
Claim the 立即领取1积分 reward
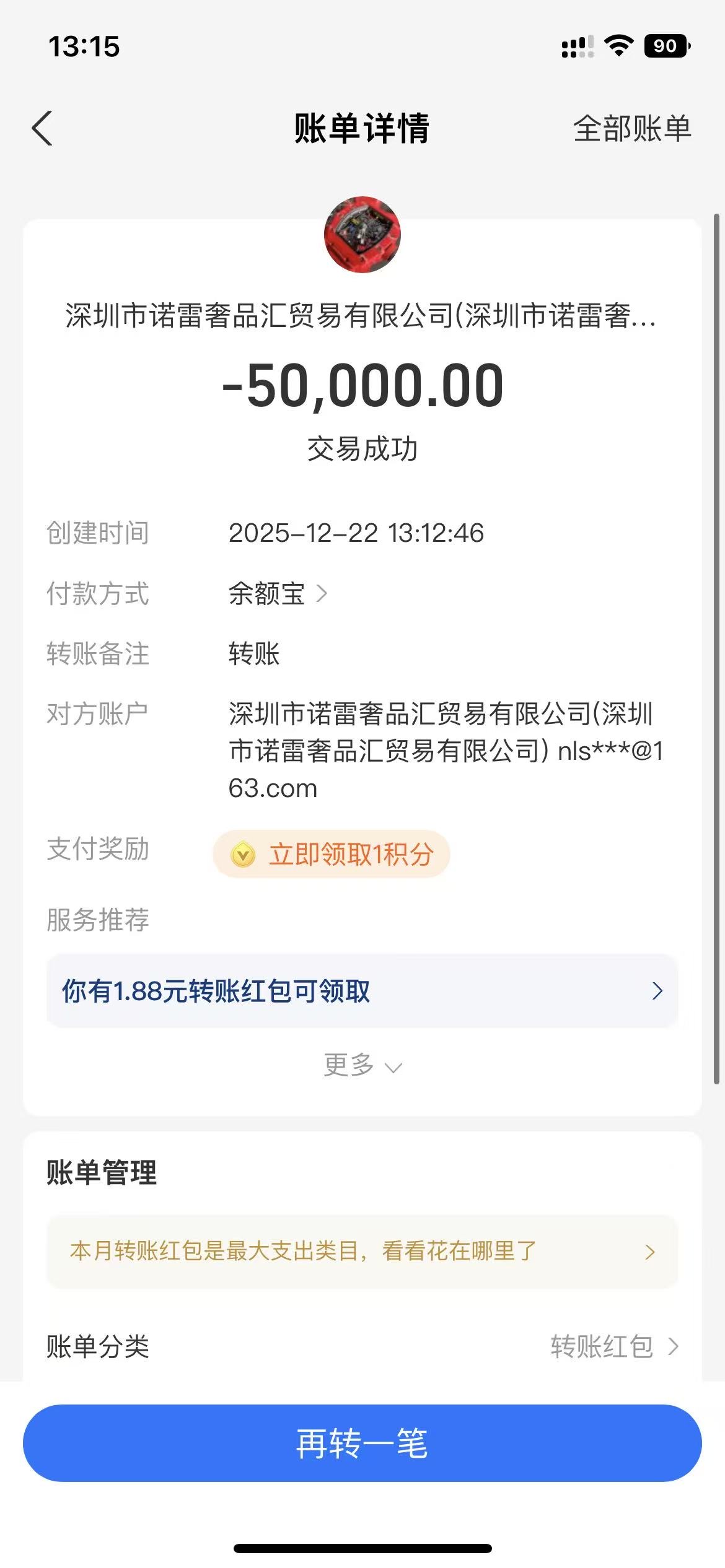click(332, 855)
